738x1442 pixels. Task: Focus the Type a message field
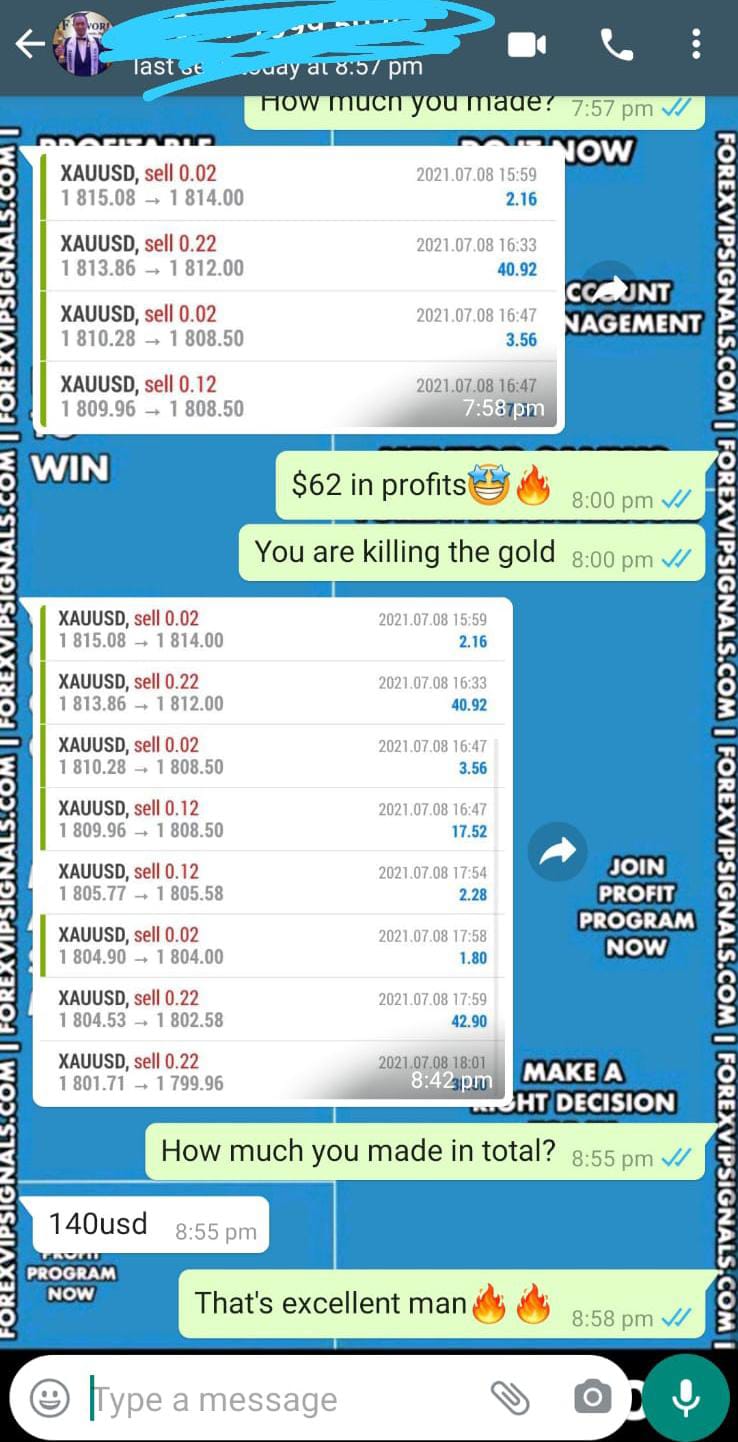(x=280, y=1399)
